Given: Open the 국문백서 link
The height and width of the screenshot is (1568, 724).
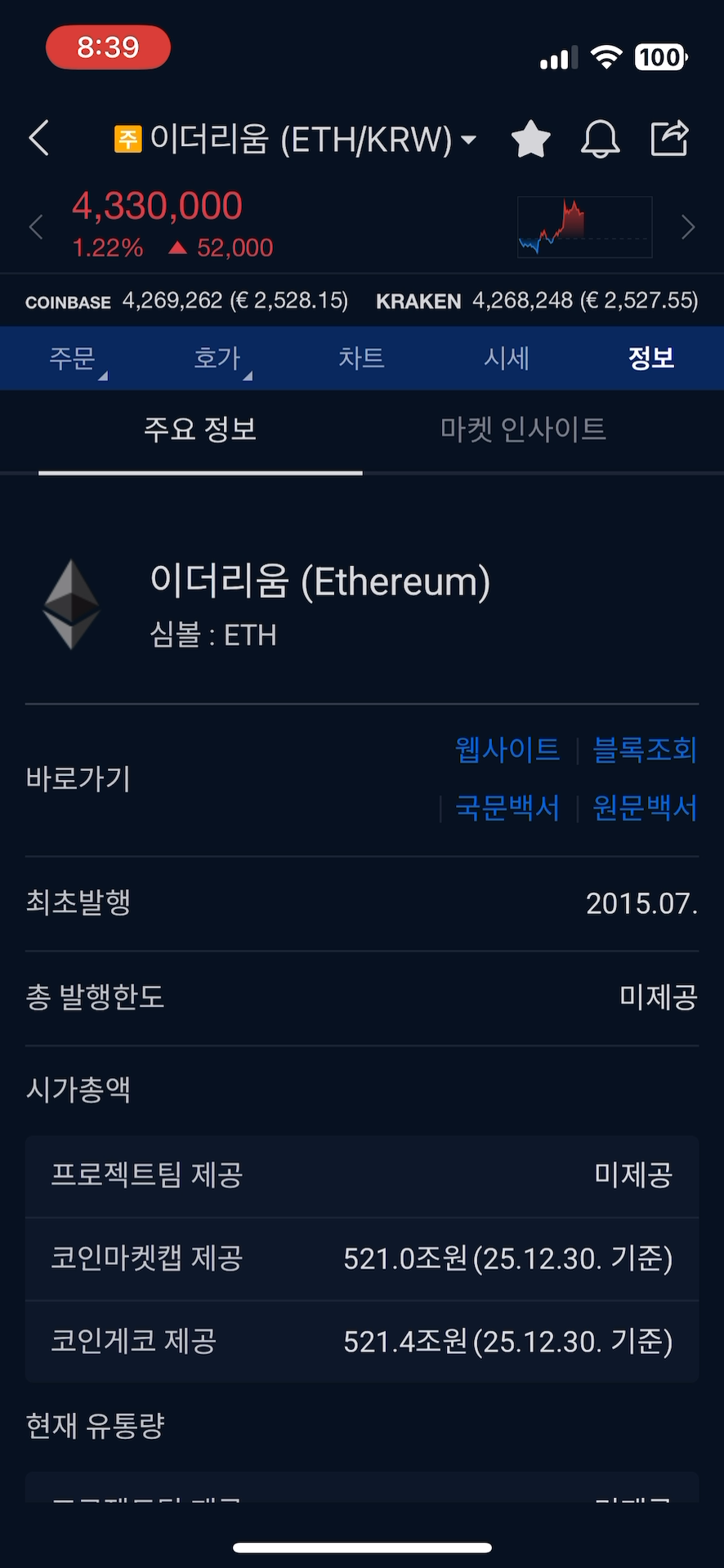Looking at the screenshot, I should [507, 808].
